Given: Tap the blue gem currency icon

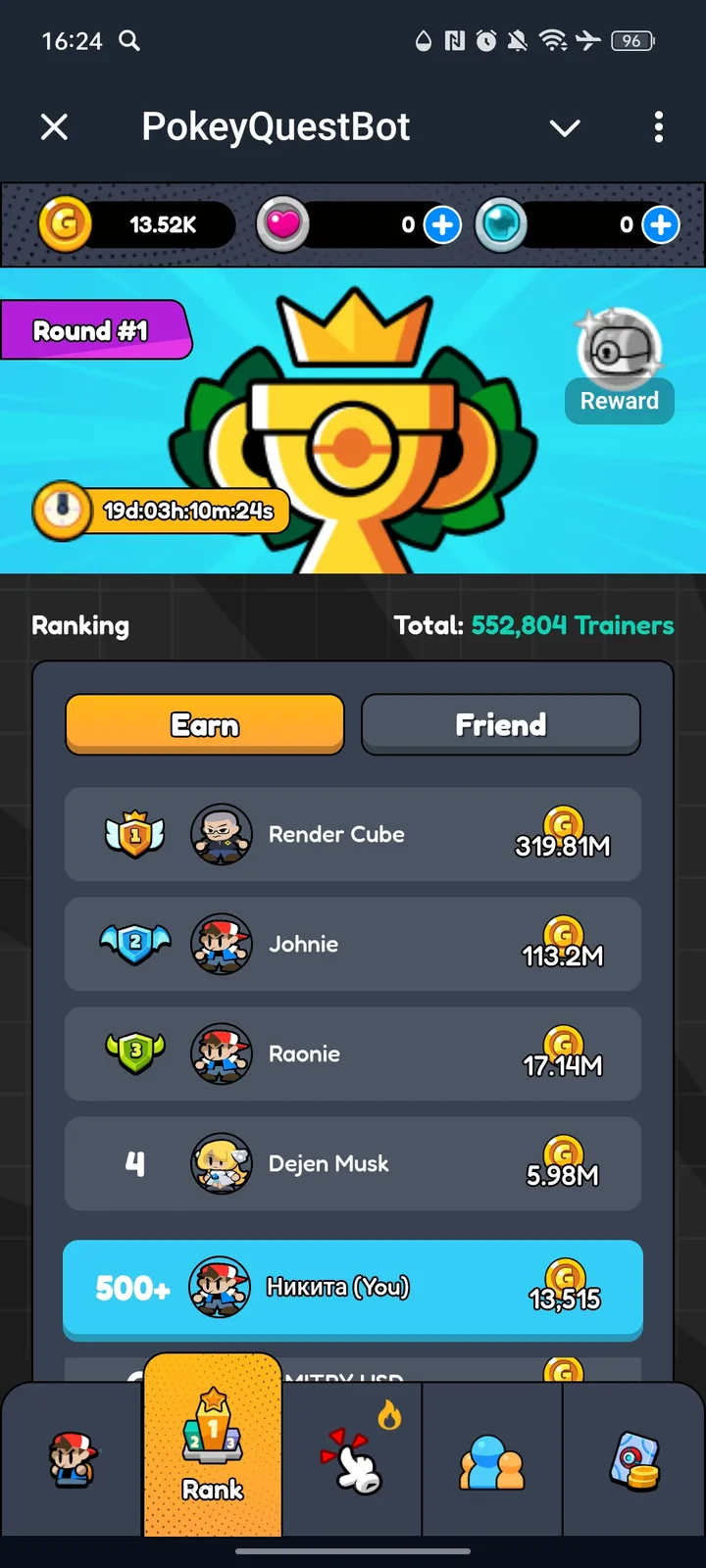Looking at the screenshot, I should tap(501, 224).
